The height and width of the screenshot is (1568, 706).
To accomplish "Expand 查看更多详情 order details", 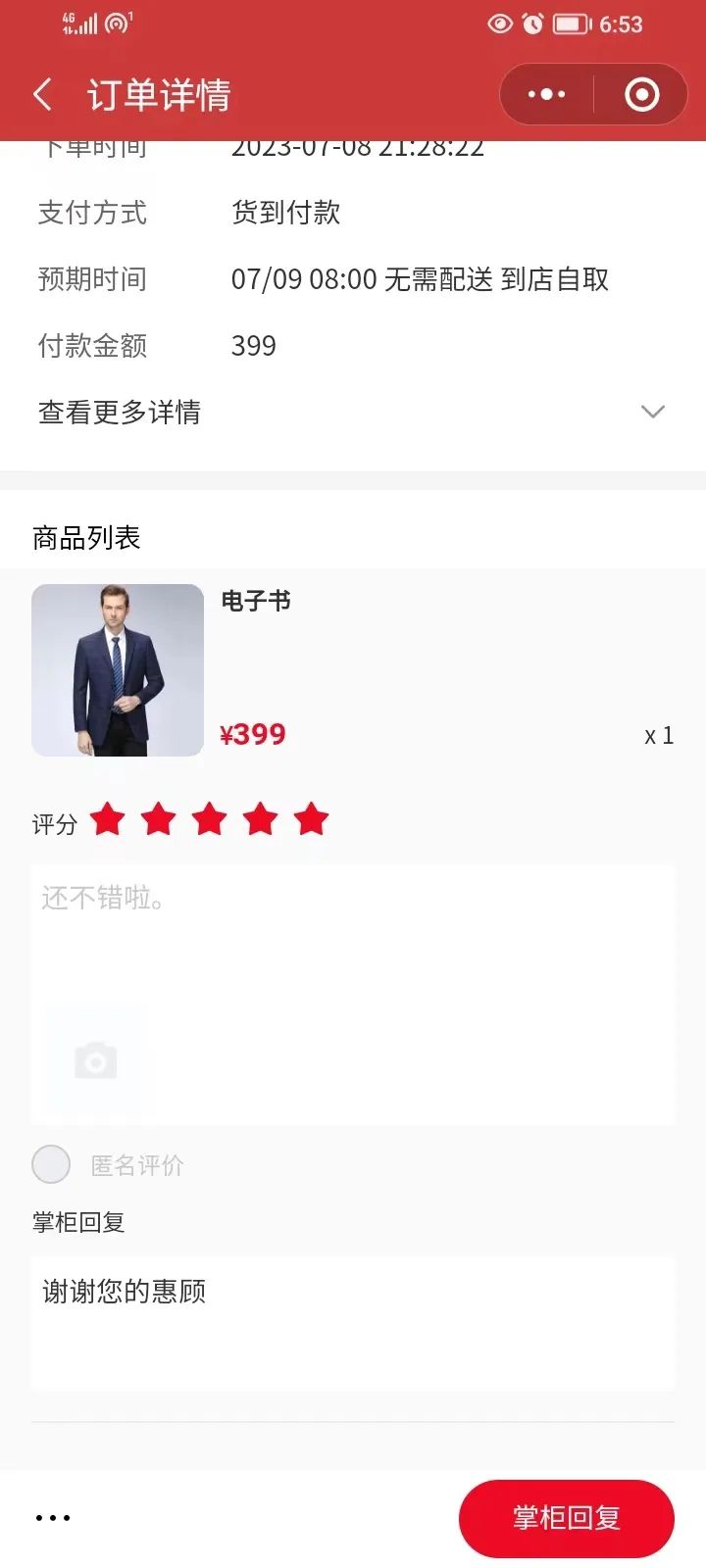I will [x=353, y=413].
